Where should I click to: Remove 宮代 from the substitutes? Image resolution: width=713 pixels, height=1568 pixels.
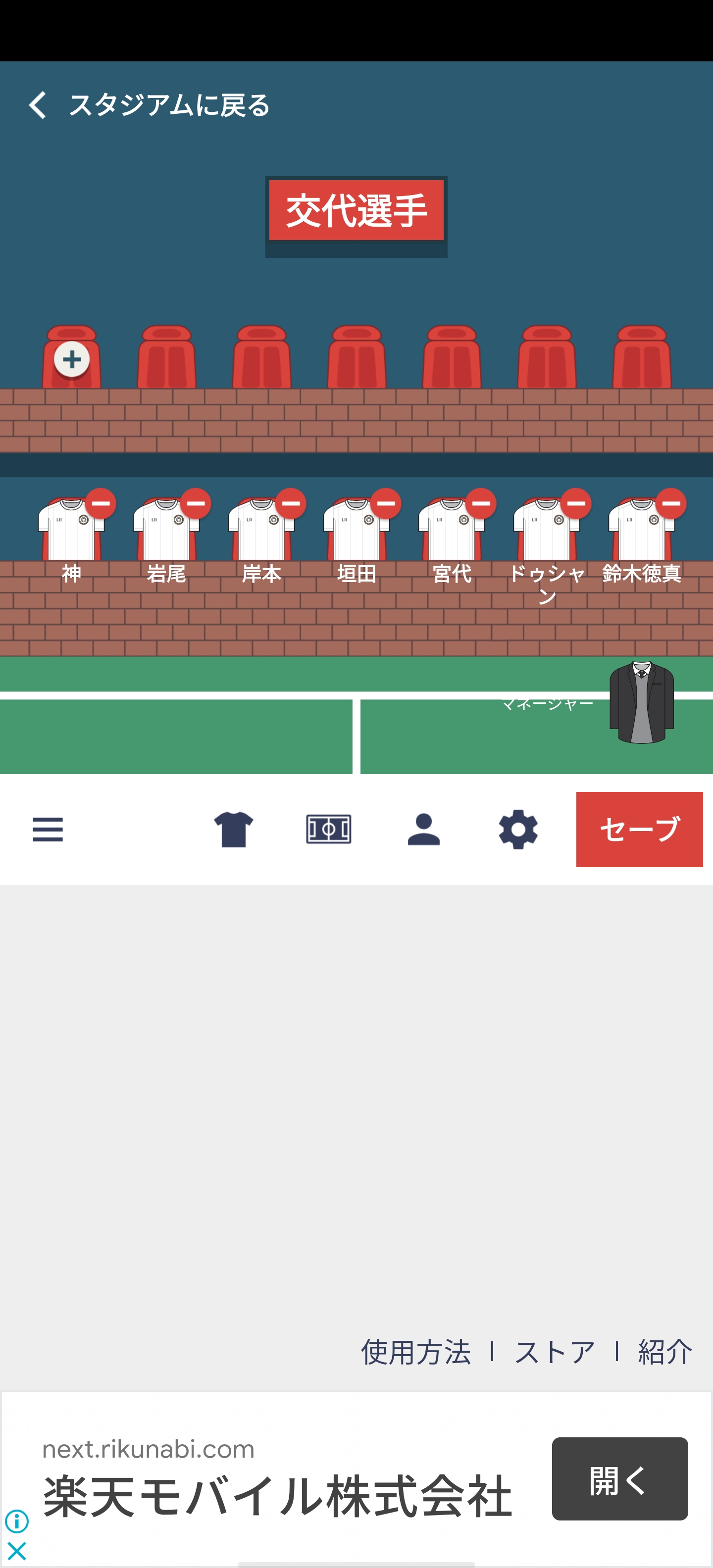(480, 503)
